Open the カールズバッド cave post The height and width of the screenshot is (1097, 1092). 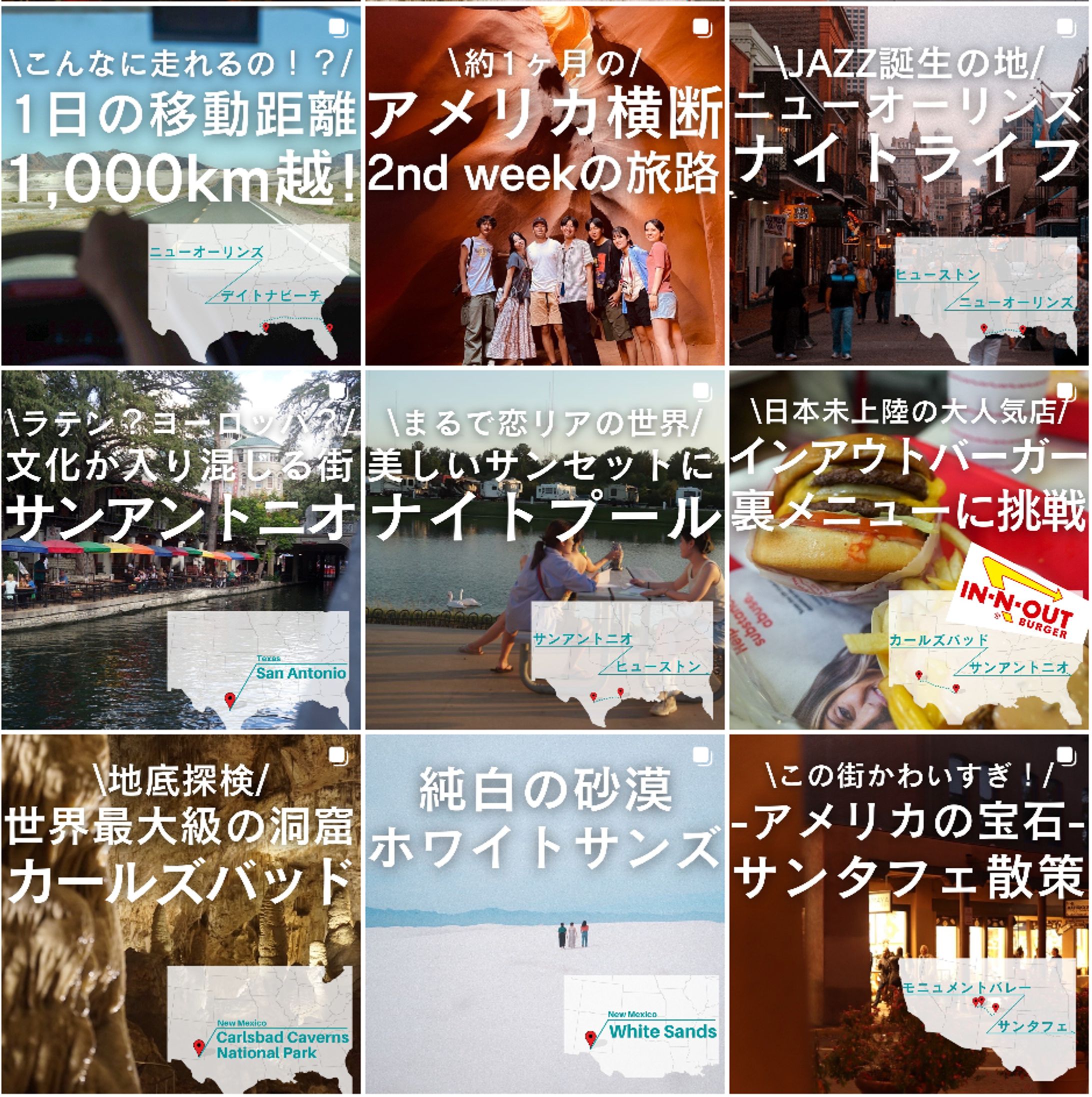click(180, 914)
